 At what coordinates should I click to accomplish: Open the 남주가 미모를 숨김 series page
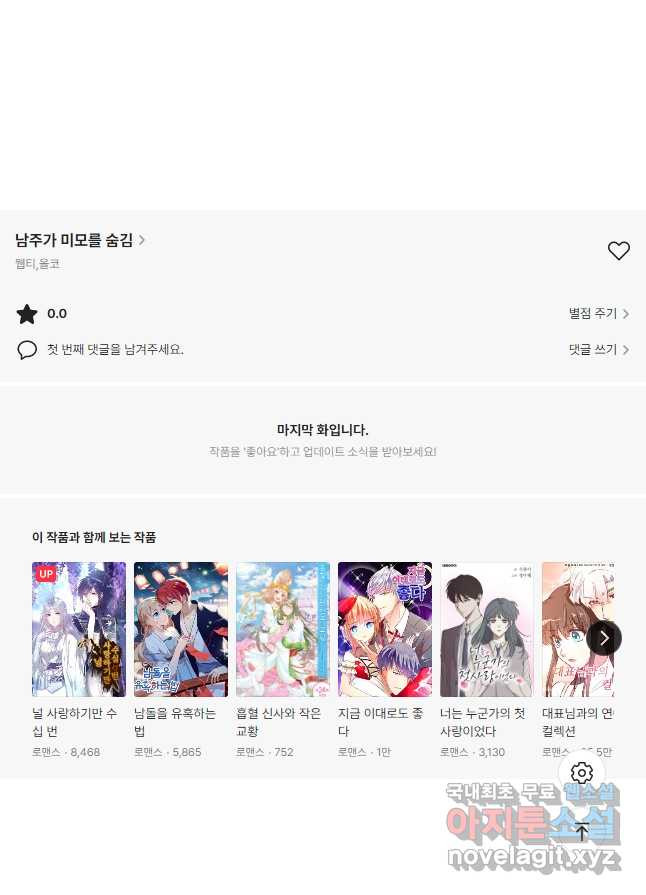(80, 240)
